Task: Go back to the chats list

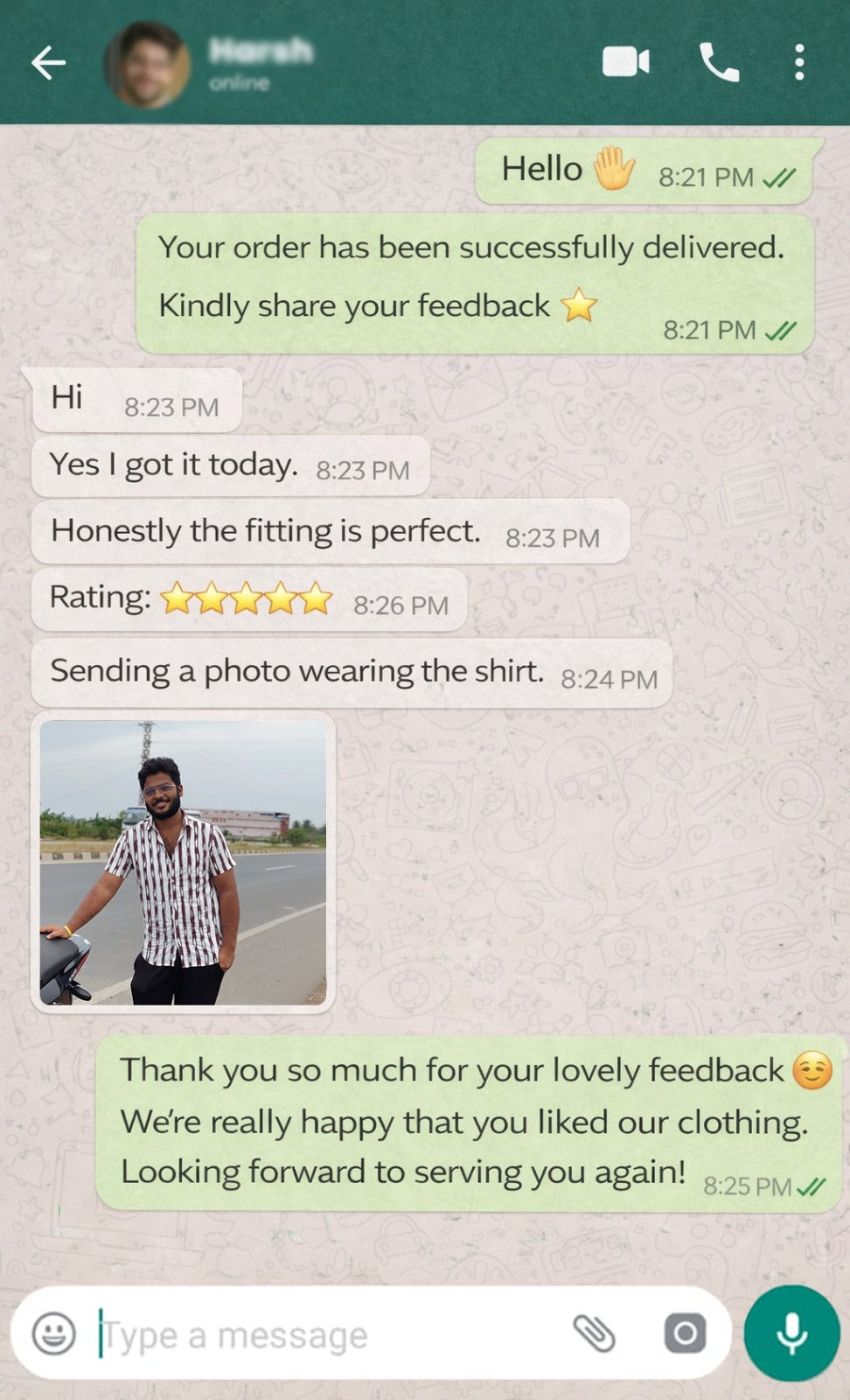Action: pyautogui.click(x=48, y=63)
